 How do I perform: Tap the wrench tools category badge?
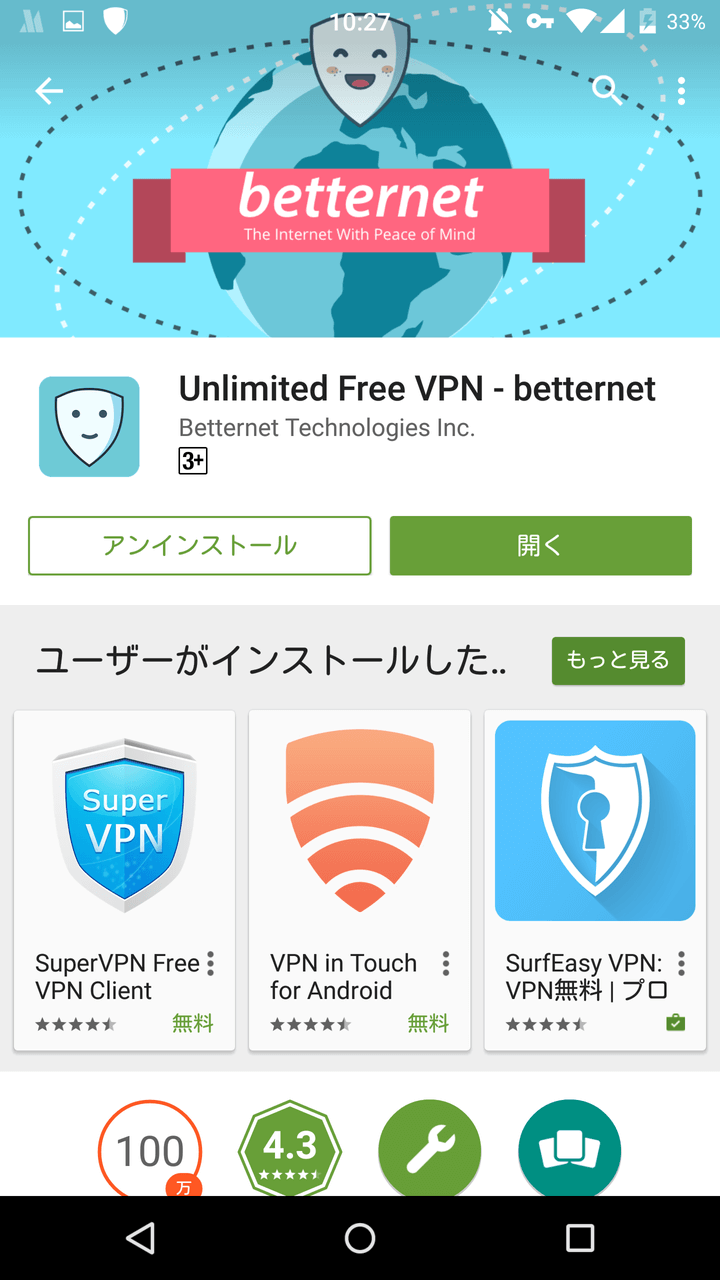coord(430,1148)
